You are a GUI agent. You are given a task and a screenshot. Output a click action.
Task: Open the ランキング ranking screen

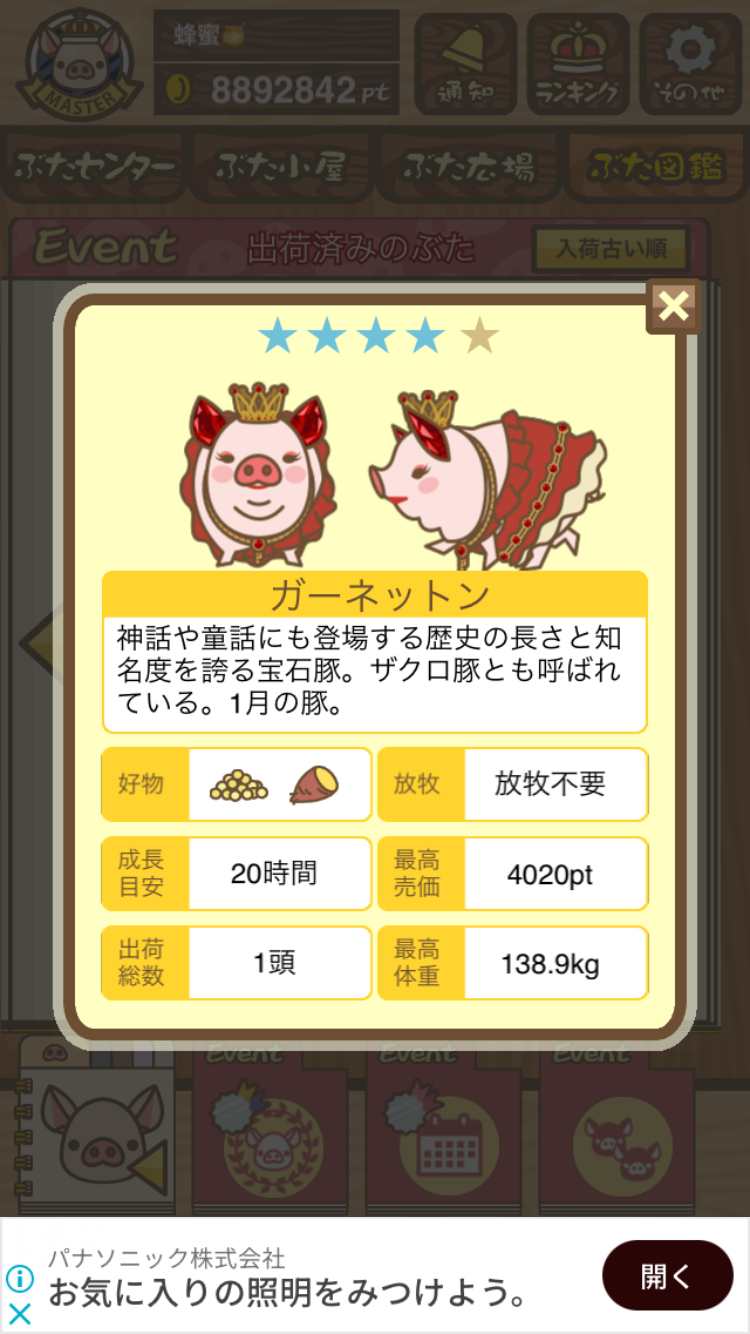[579, 64]
